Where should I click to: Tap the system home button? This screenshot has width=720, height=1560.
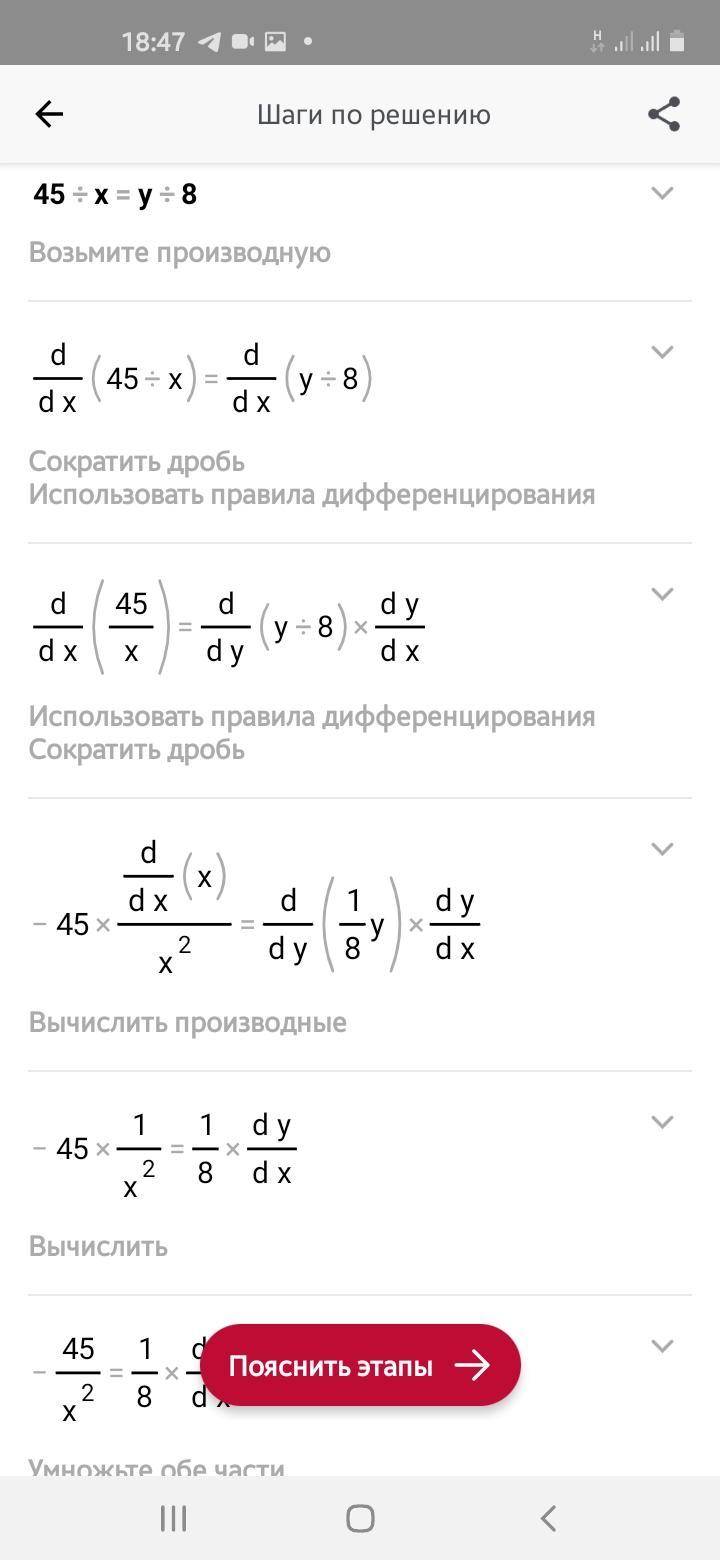360,1519
